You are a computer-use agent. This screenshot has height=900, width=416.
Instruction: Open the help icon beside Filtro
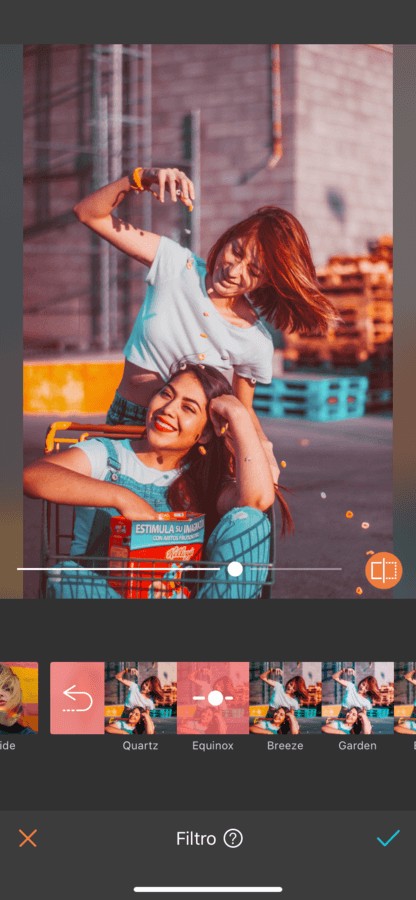(x=233, y=839)
